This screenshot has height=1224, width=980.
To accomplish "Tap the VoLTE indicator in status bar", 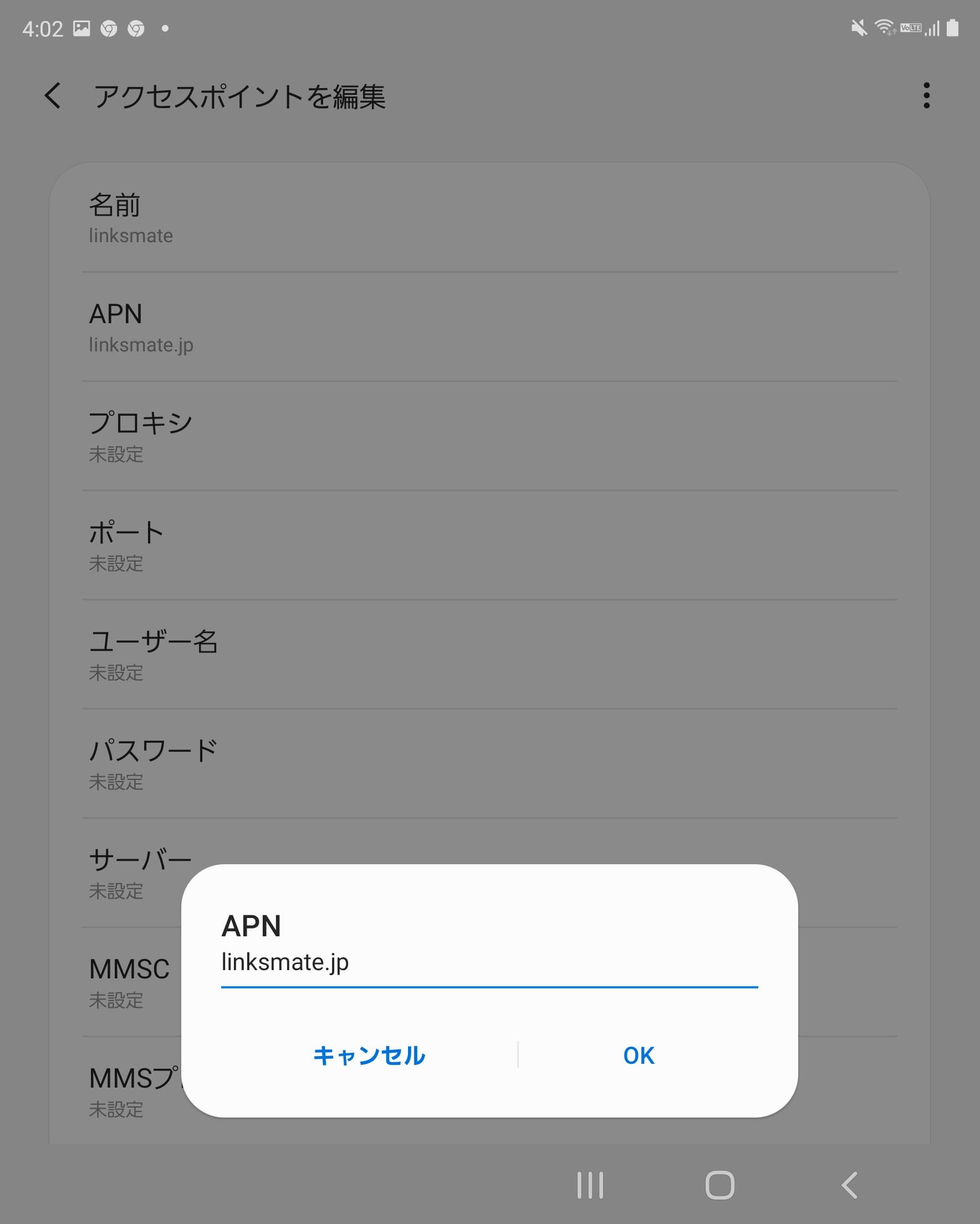I will pos(910,27).
